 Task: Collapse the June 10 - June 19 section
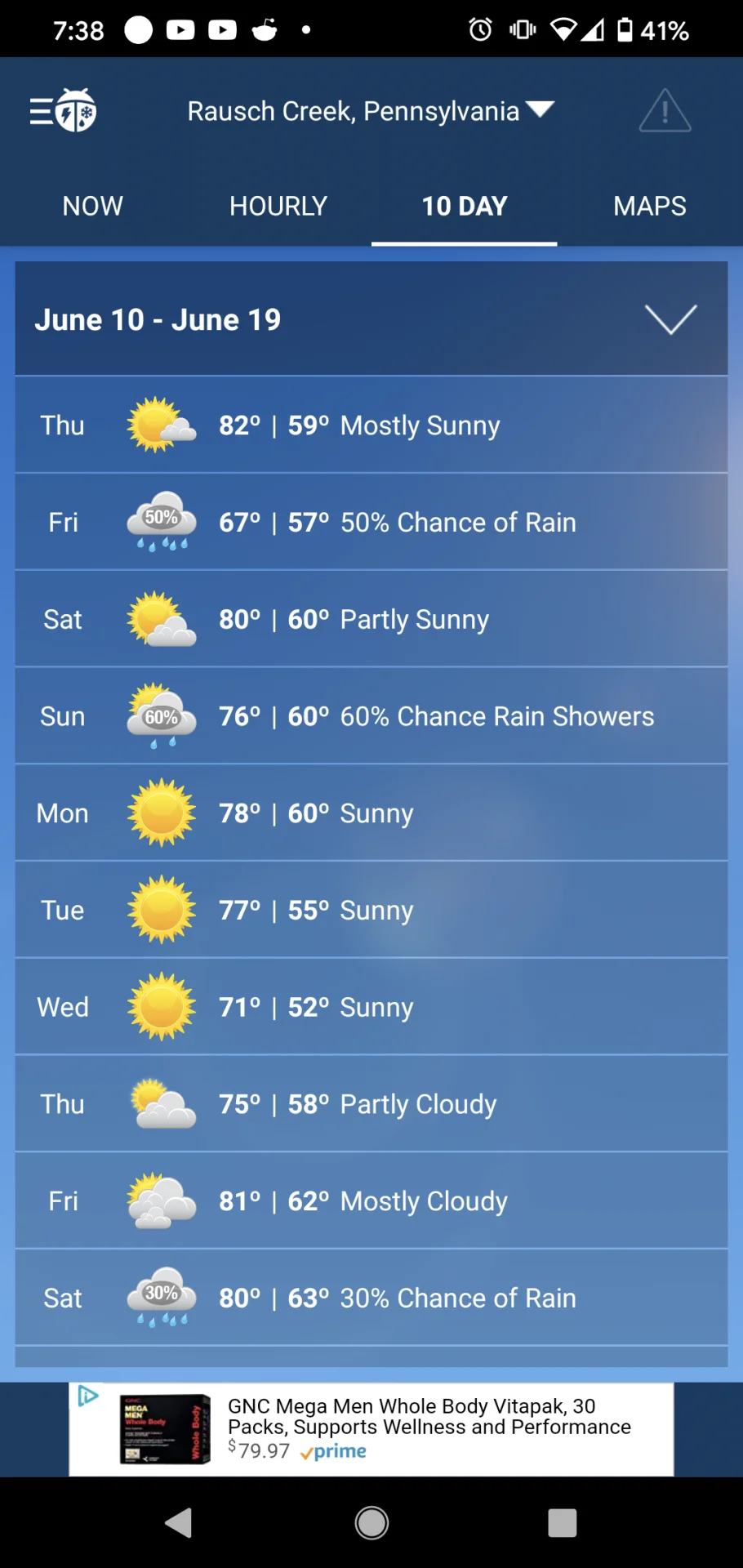[670, 319]
